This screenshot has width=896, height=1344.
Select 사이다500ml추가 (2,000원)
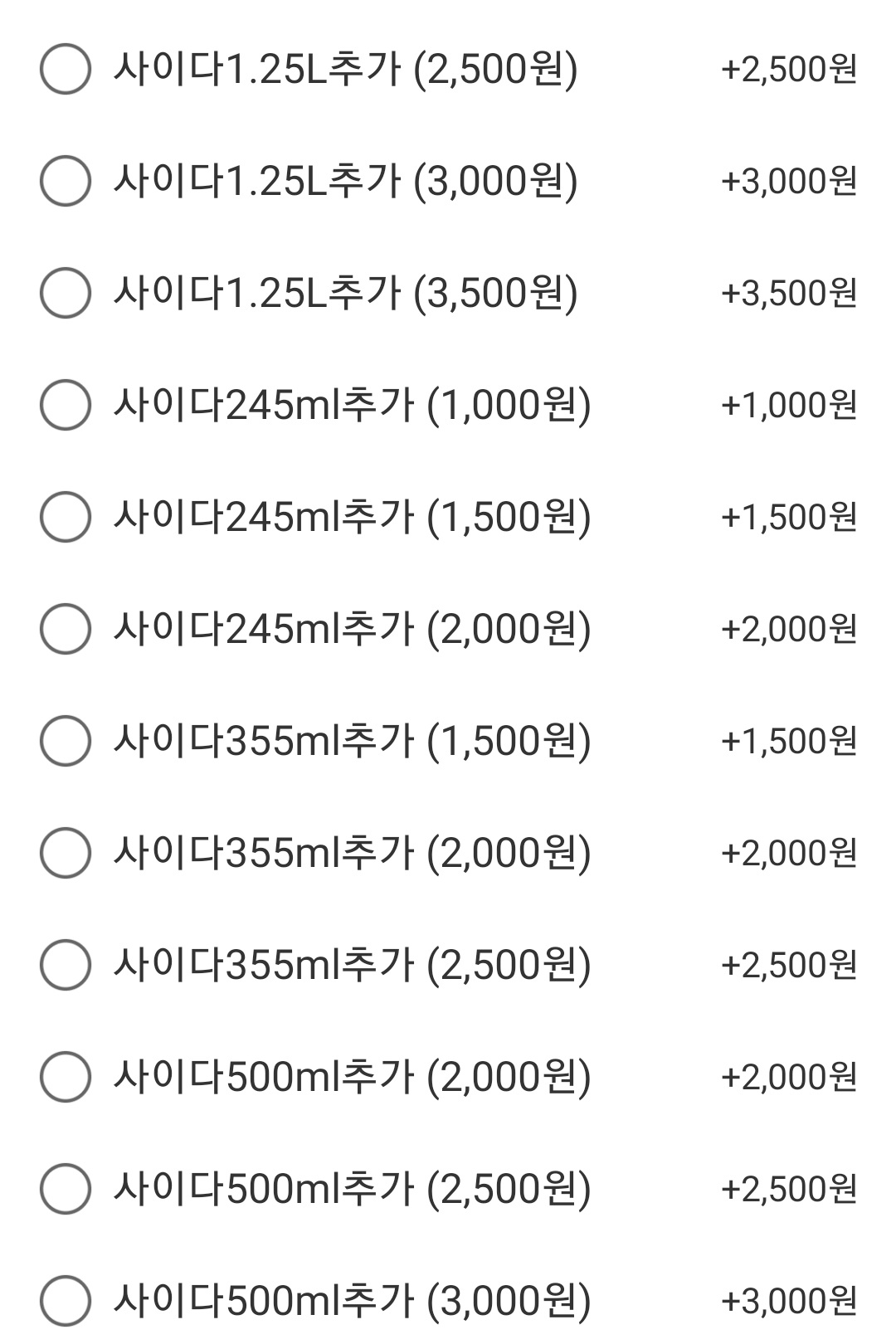[x=65, y=1078]
